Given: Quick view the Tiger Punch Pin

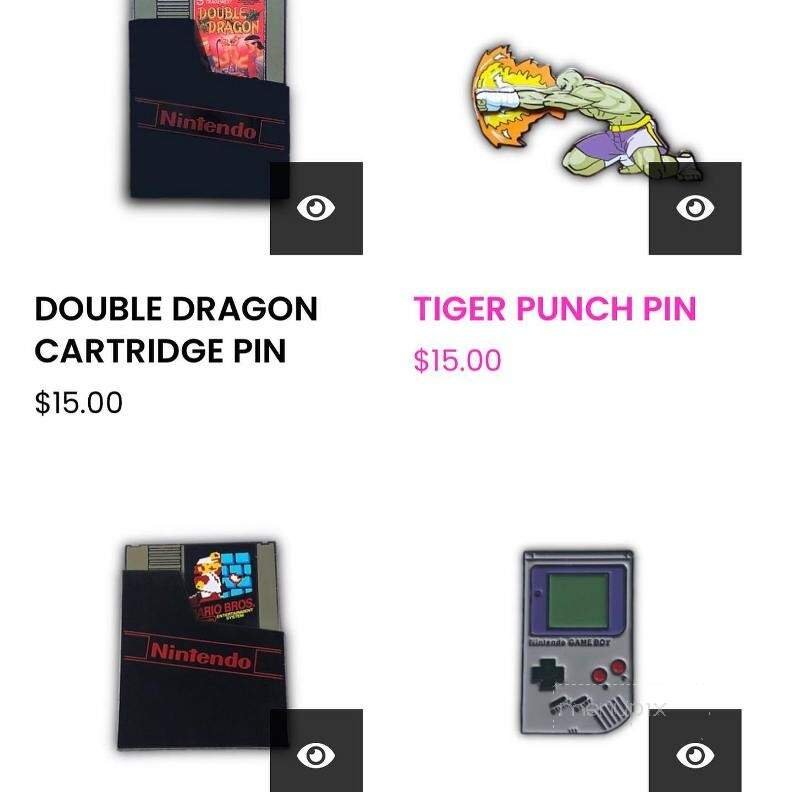Looking at the screenshot, I should (x=695, y=208).
